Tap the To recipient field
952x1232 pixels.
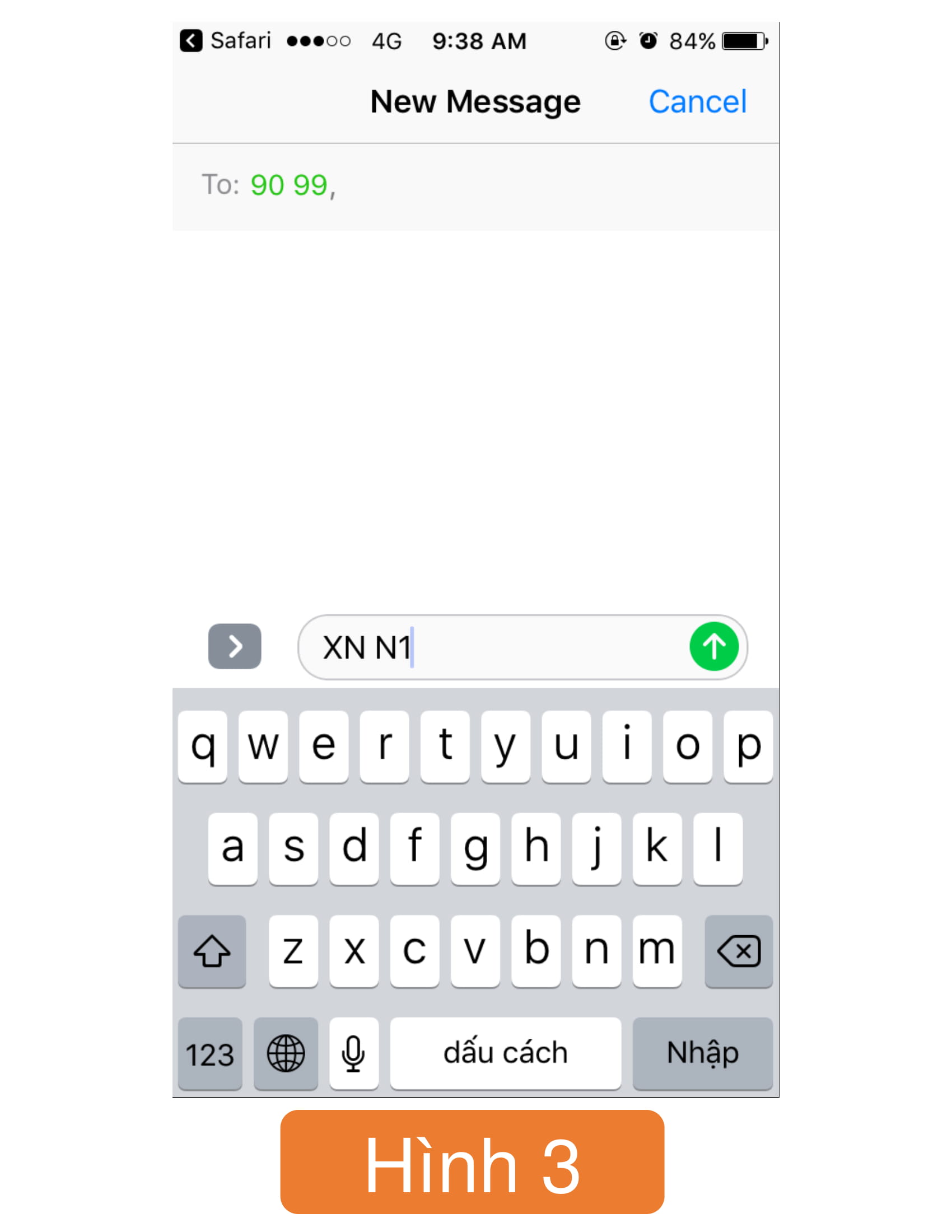pos(507,185)
